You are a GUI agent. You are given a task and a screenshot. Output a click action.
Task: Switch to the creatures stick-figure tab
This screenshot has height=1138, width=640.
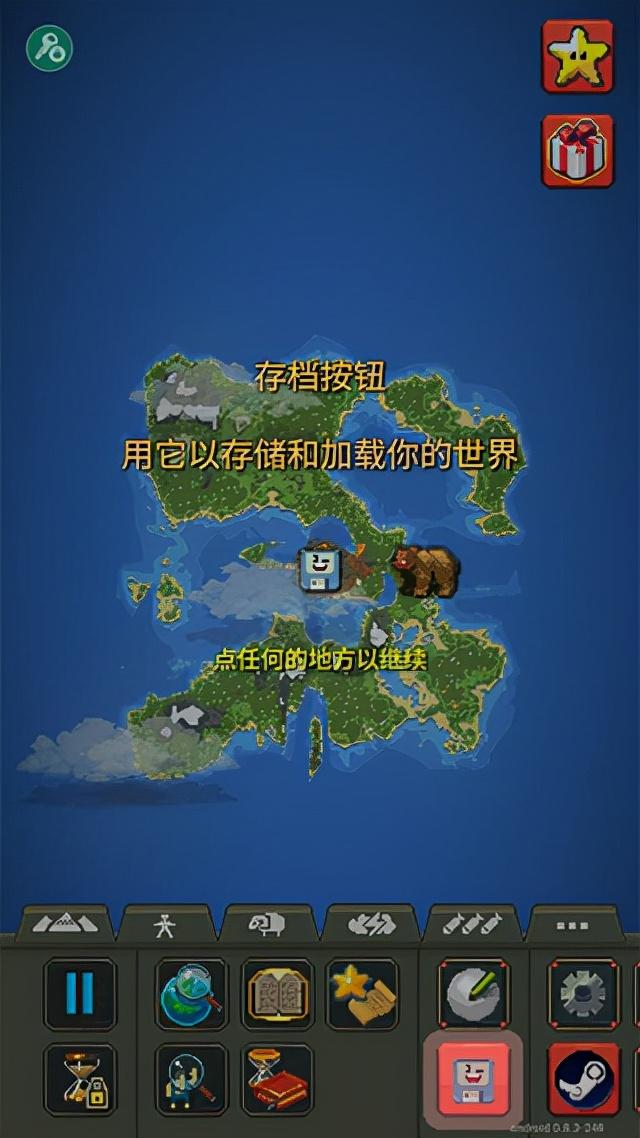165,925
